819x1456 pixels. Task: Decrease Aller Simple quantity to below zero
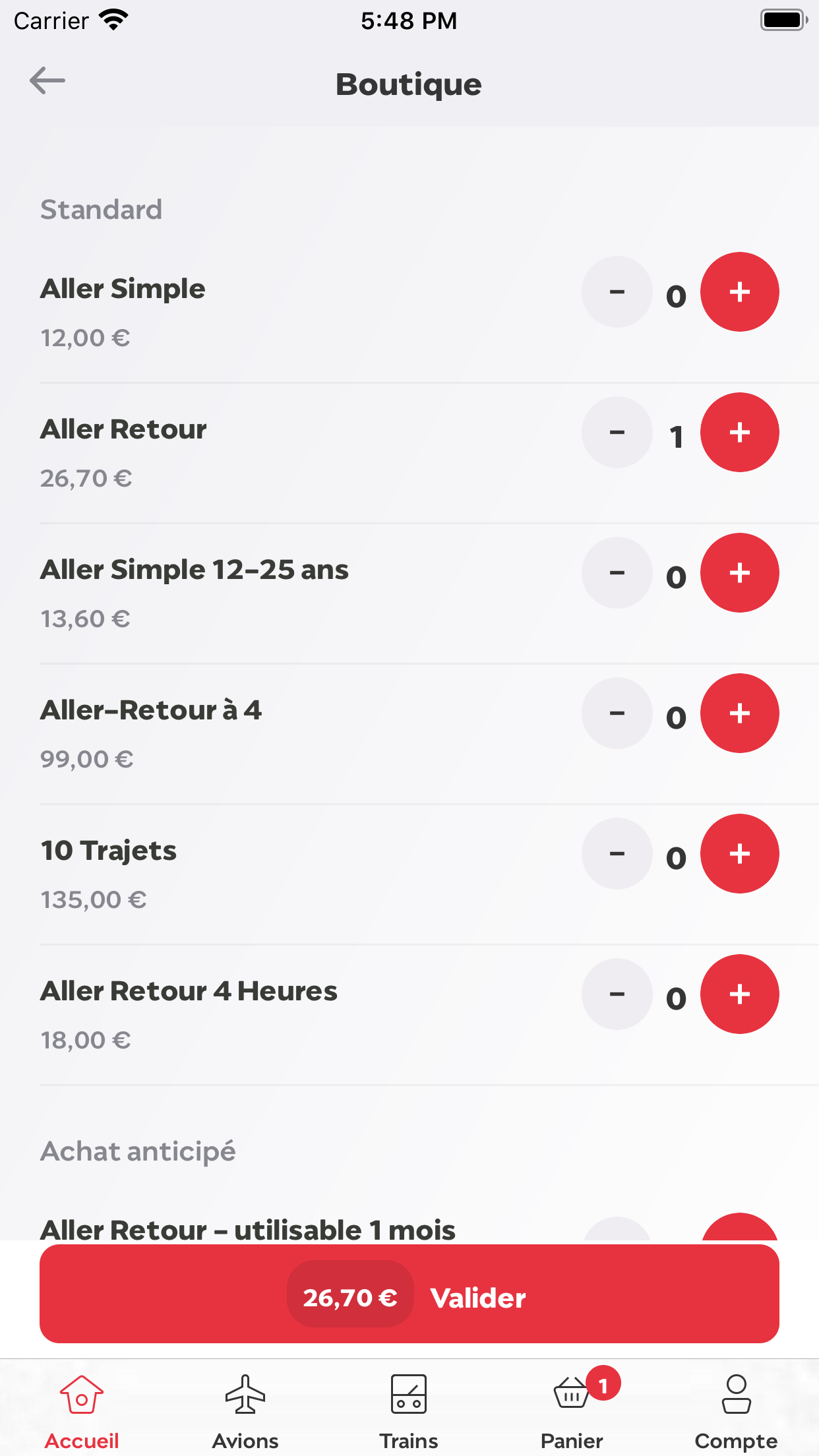[x=616, y=291]
